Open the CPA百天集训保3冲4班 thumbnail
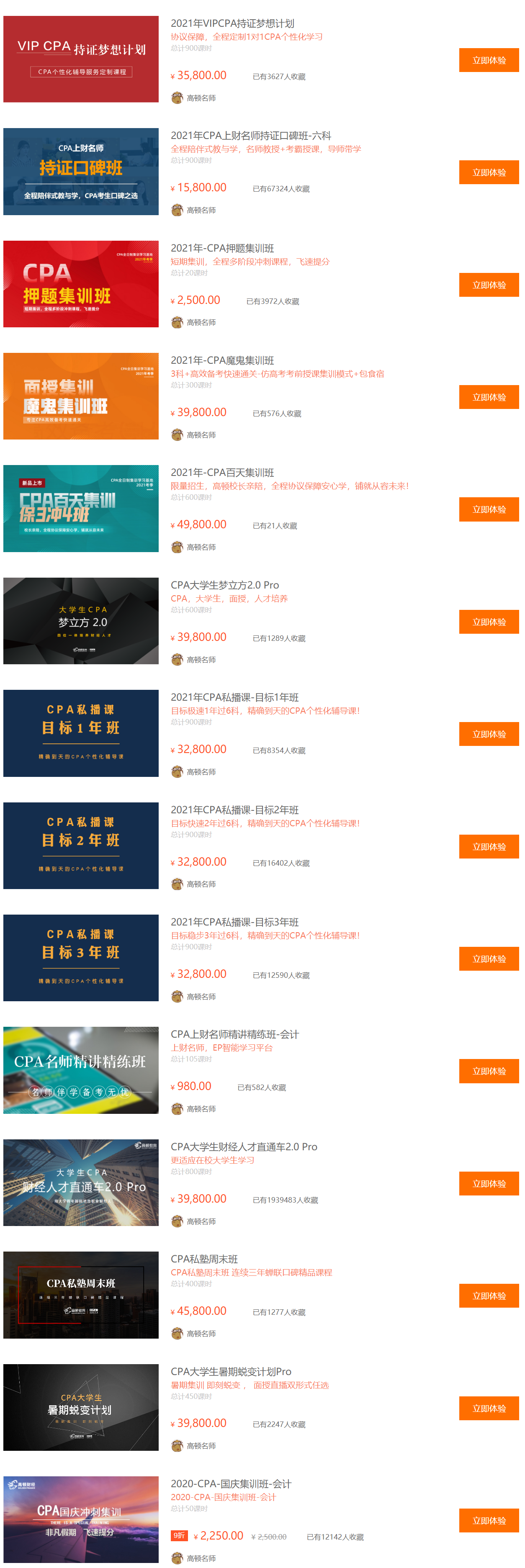This screenshot has width=525, height=1568. [81, 508]
